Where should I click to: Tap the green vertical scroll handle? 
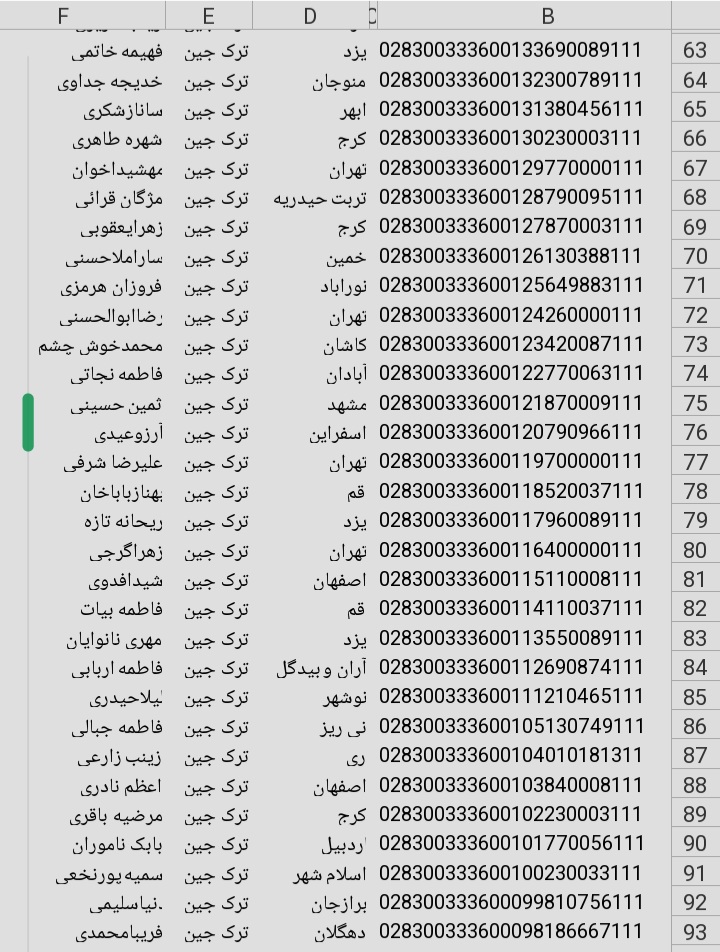[x=28, y=422]
